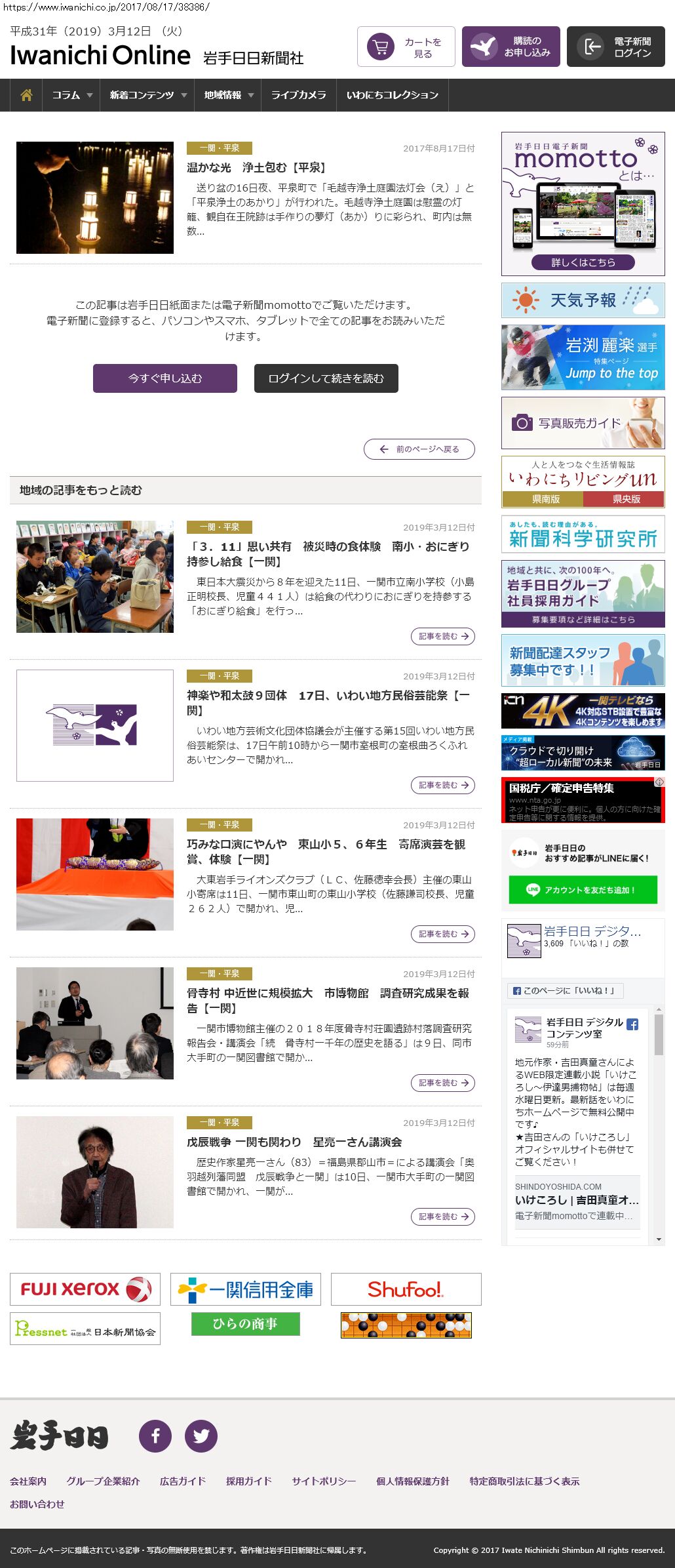Open the カートを見る cart button
The width and height of the screenshot is (675, 1568).
406,47
